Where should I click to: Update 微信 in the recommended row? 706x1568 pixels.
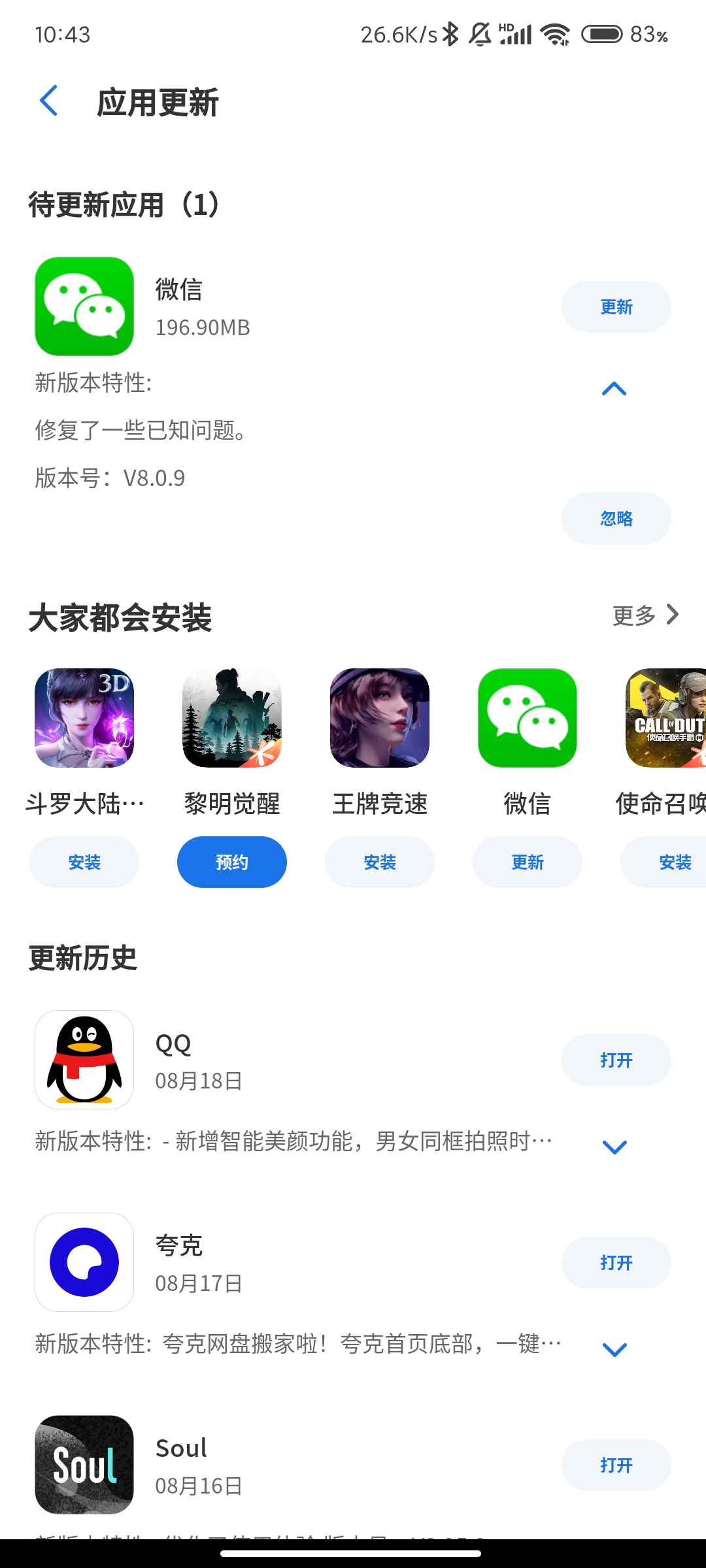tap(527, 862)
